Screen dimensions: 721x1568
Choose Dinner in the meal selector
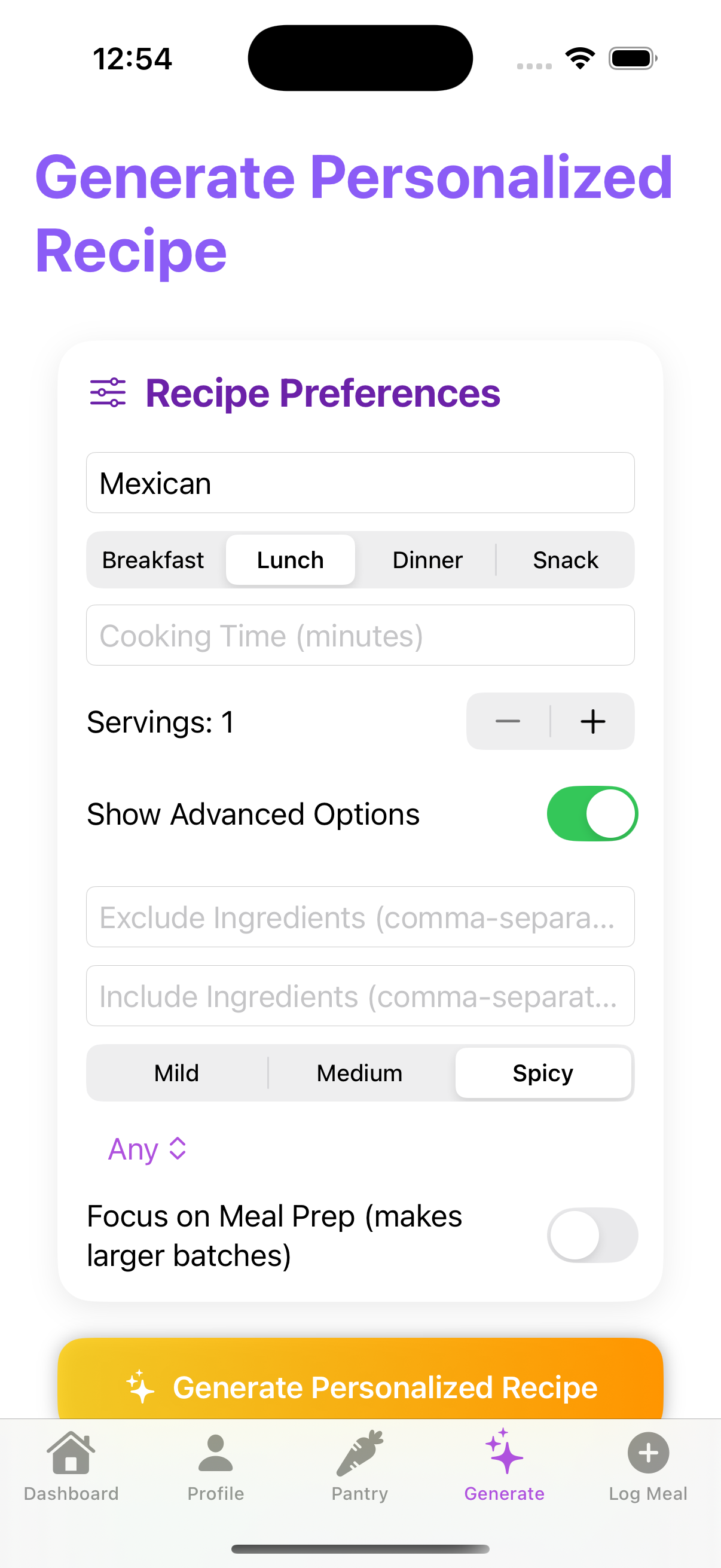point(427,560)
